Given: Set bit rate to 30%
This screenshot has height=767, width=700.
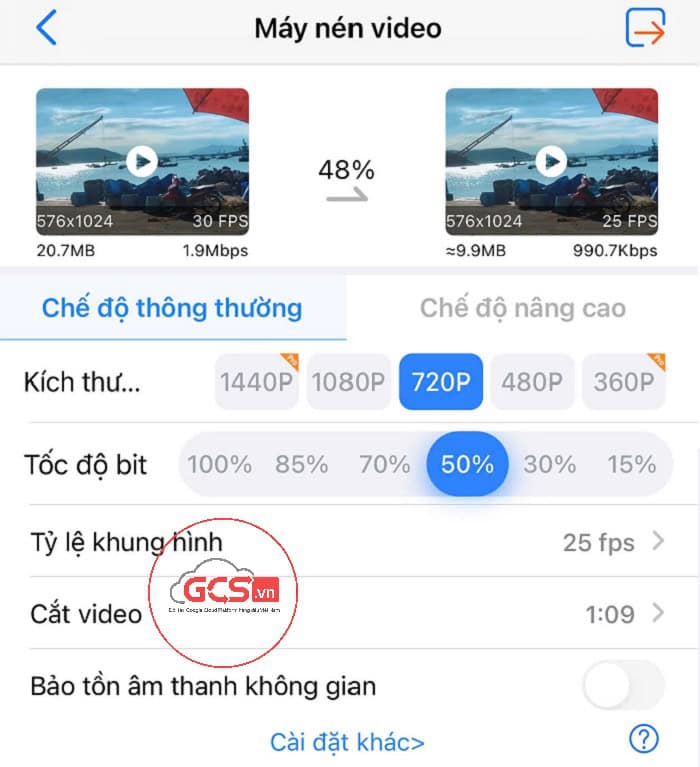Looking at the screenshot, I should coord(550,464).
